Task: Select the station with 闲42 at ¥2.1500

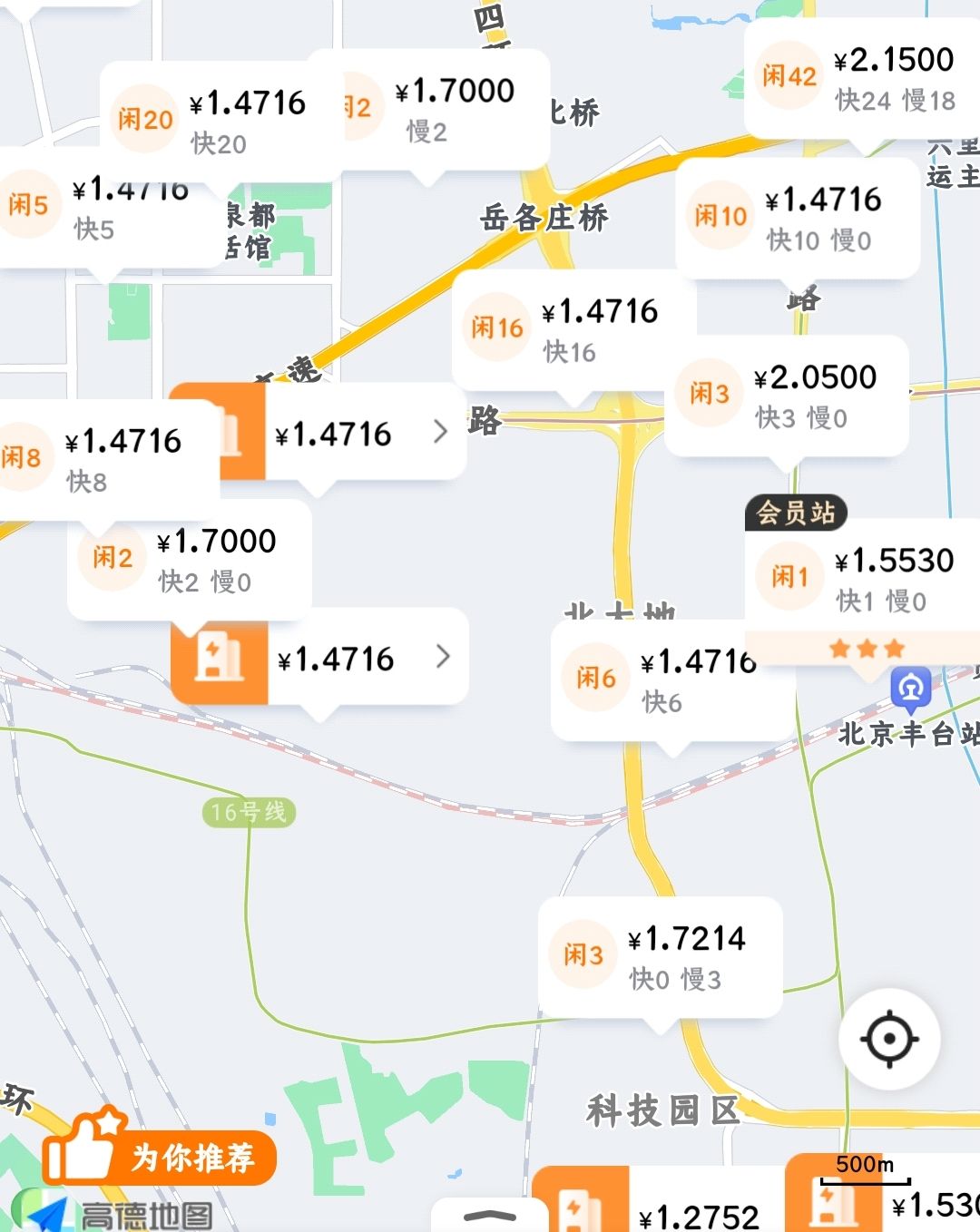Action: [x=857, y=78]
